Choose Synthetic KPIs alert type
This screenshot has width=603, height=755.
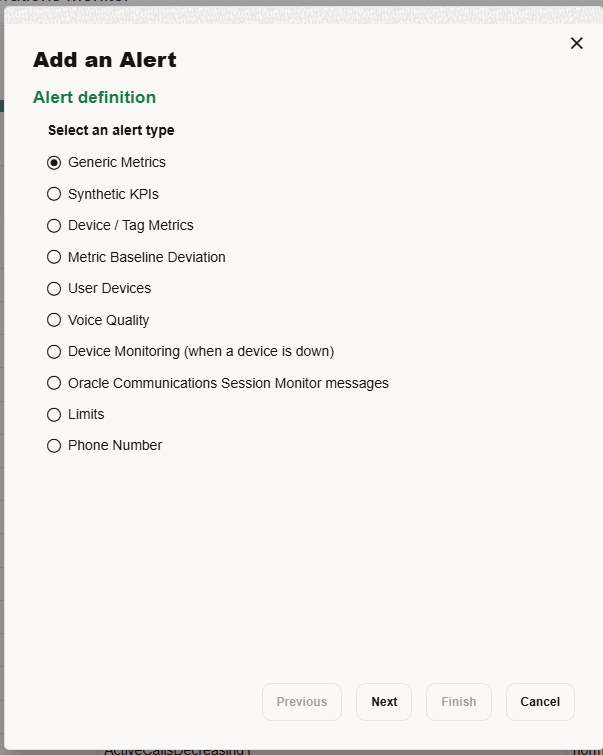pos(54,194)
